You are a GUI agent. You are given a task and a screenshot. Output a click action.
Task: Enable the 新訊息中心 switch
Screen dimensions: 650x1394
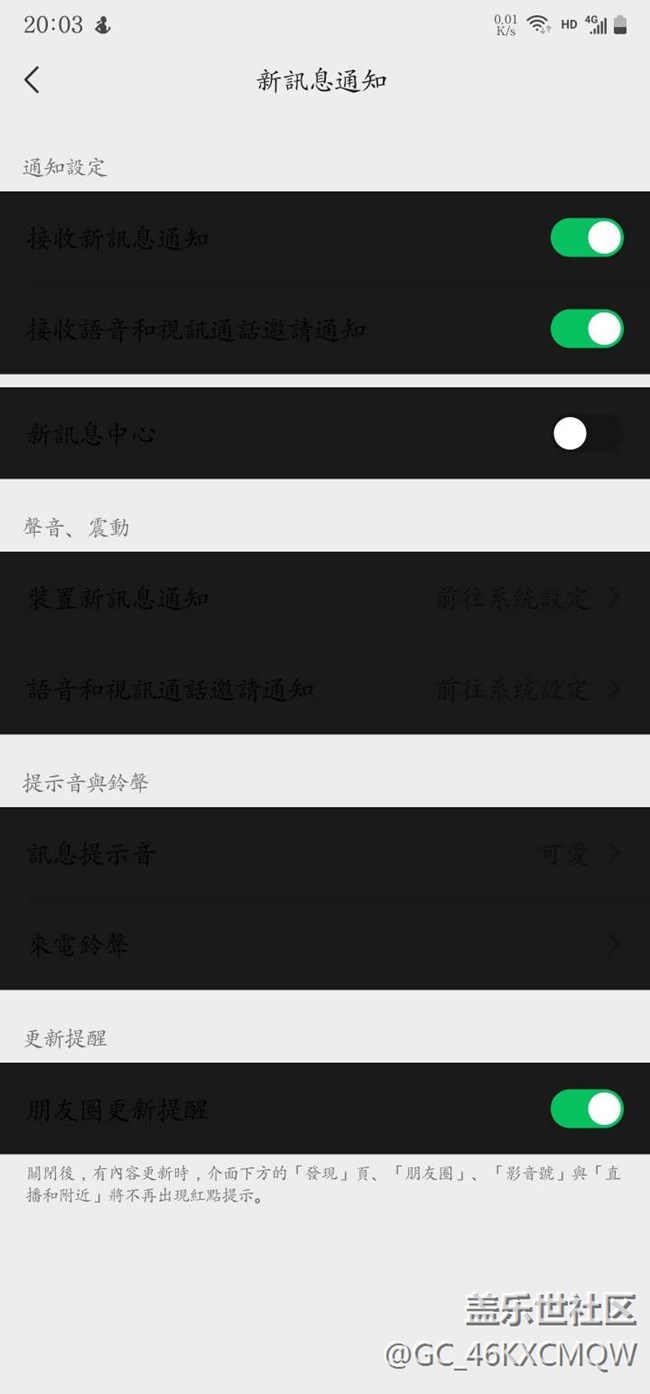point(586,434)
